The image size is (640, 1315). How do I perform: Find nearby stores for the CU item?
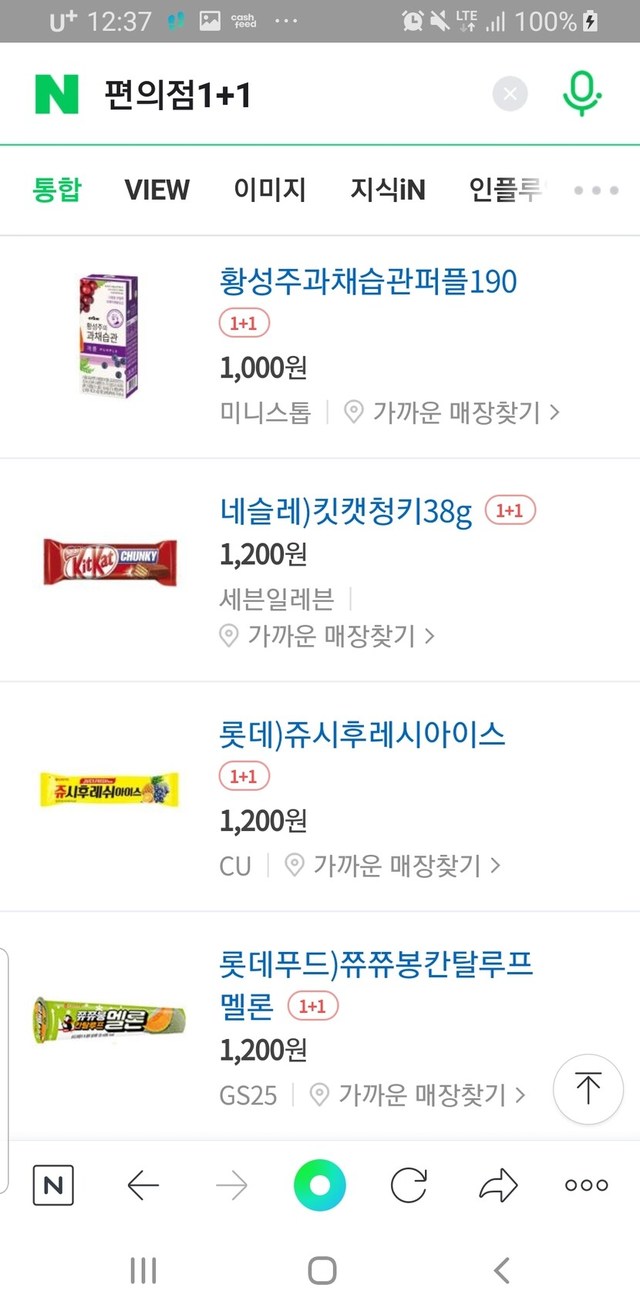(x=392, y=865)
